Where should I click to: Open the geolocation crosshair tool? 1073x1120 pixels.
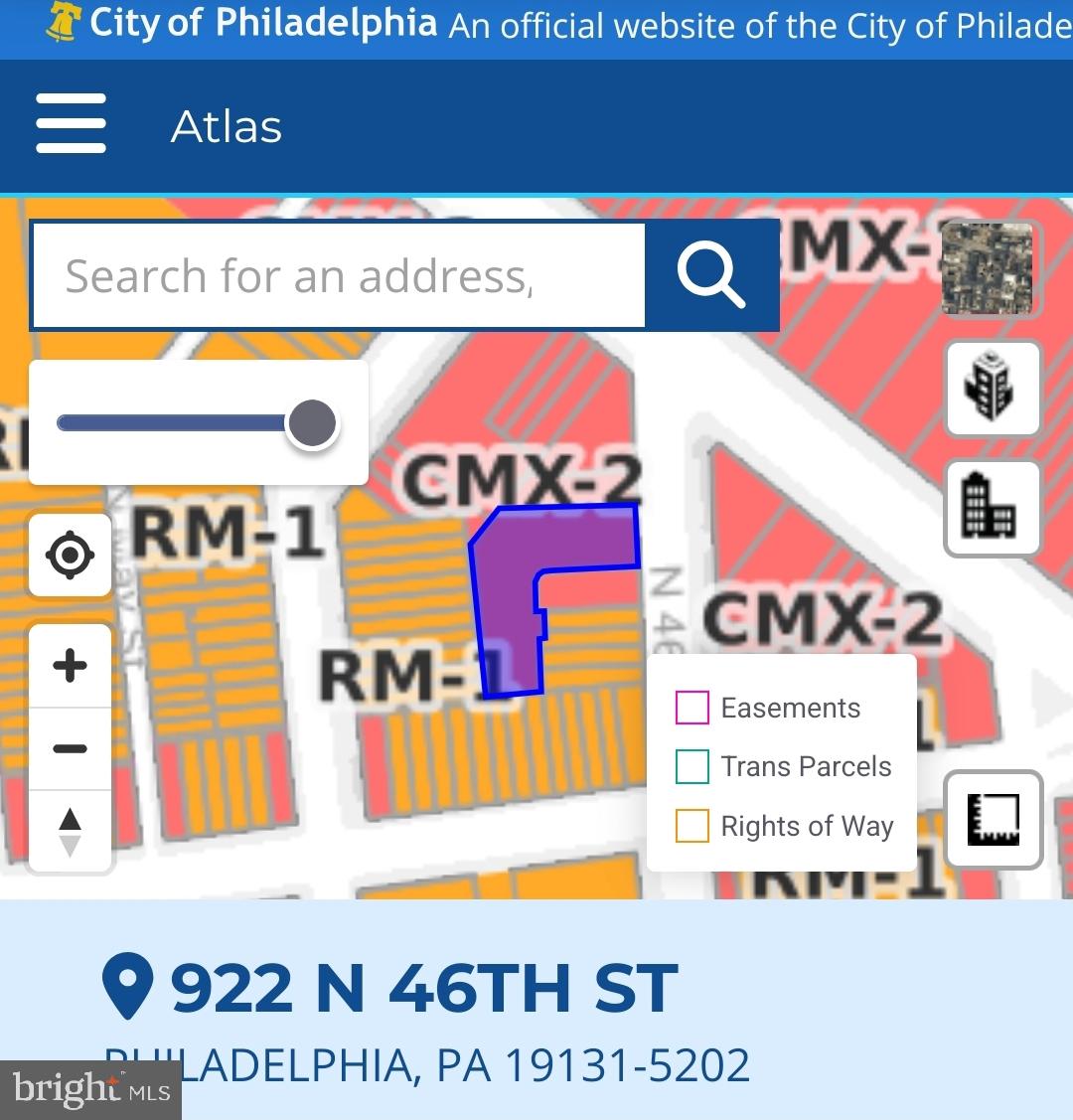coord(70,557)
